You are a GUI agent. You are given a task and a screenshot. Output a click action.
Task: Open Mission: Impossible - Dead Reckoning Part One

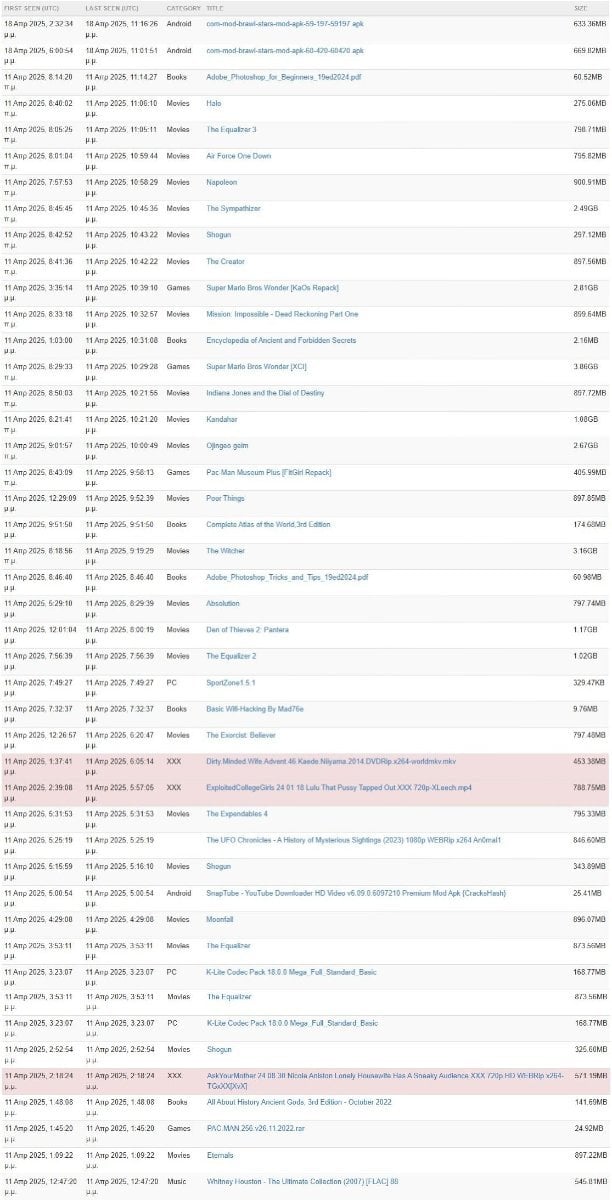[282, 314]
